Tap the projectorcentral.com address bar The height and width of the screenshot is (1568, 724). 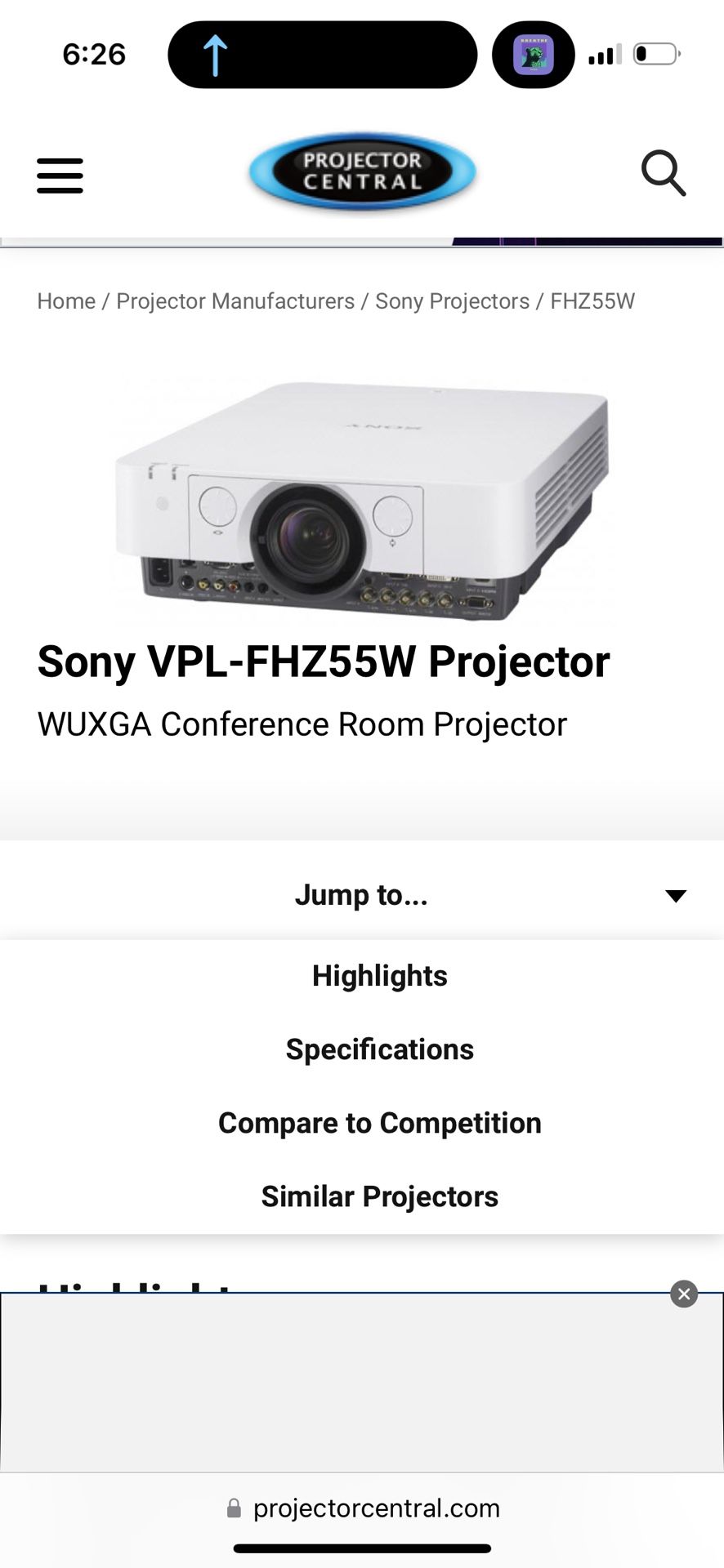363,1508
